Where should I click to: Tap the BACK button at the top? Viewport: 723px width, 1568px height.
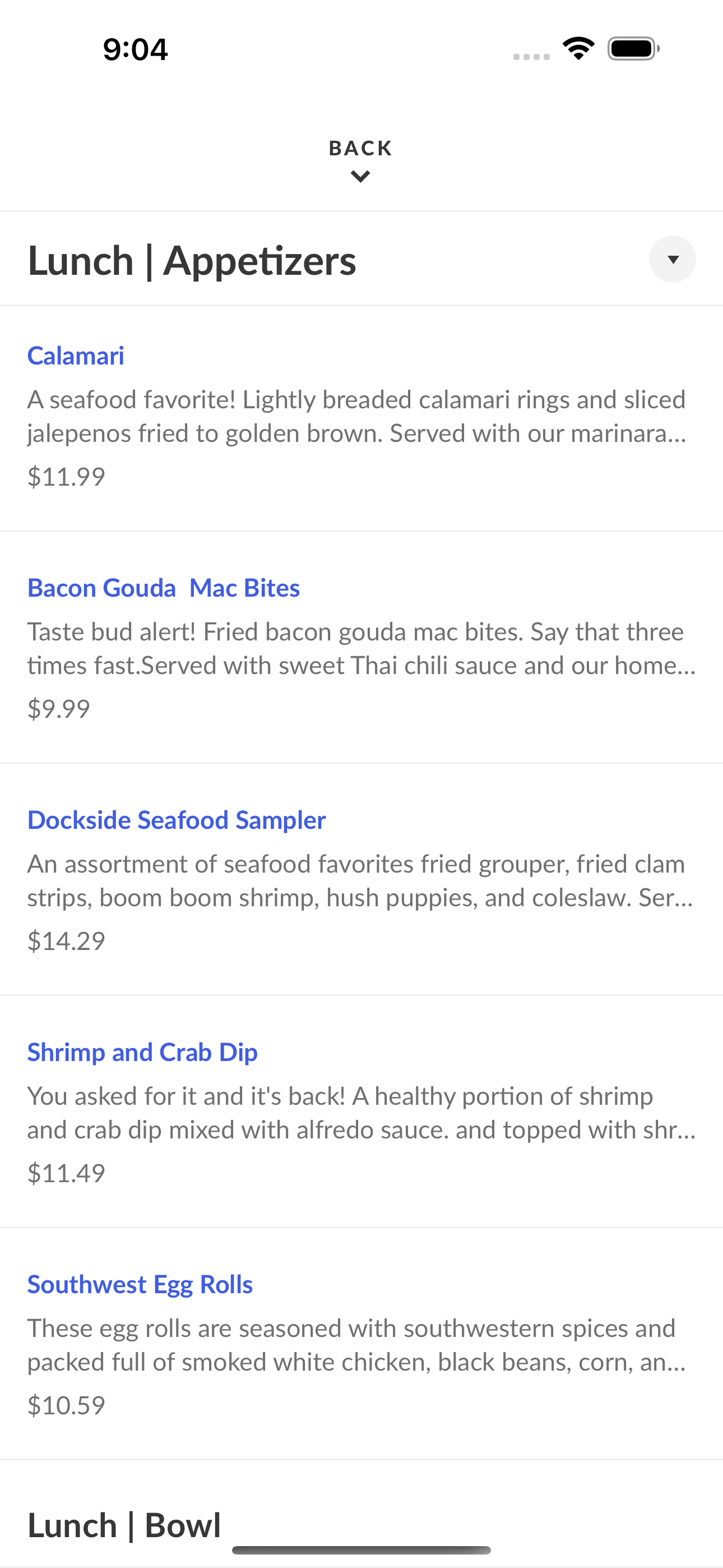pyautogui.click(x=361, y=160)
